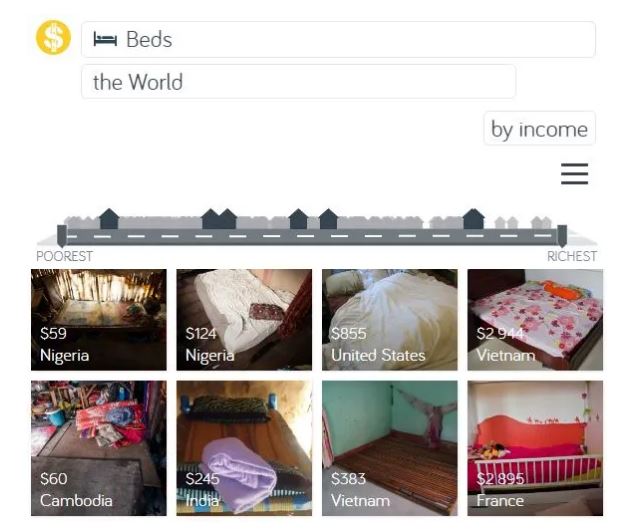View the $2895 France bed
The image size is (623, 530).
click(x=534, y=447)
